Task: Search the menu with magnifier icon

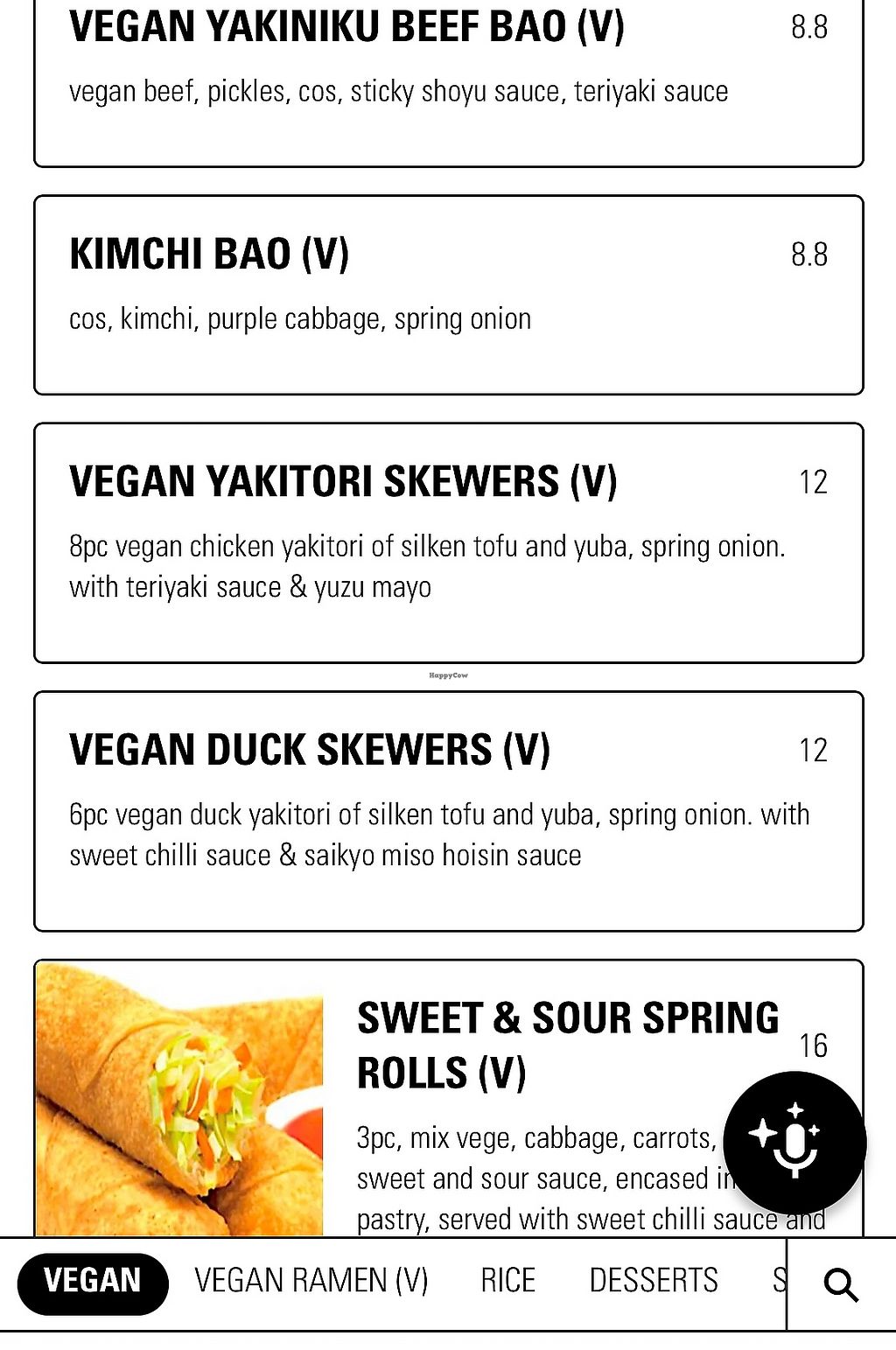Action: (x=841, y=1285)
